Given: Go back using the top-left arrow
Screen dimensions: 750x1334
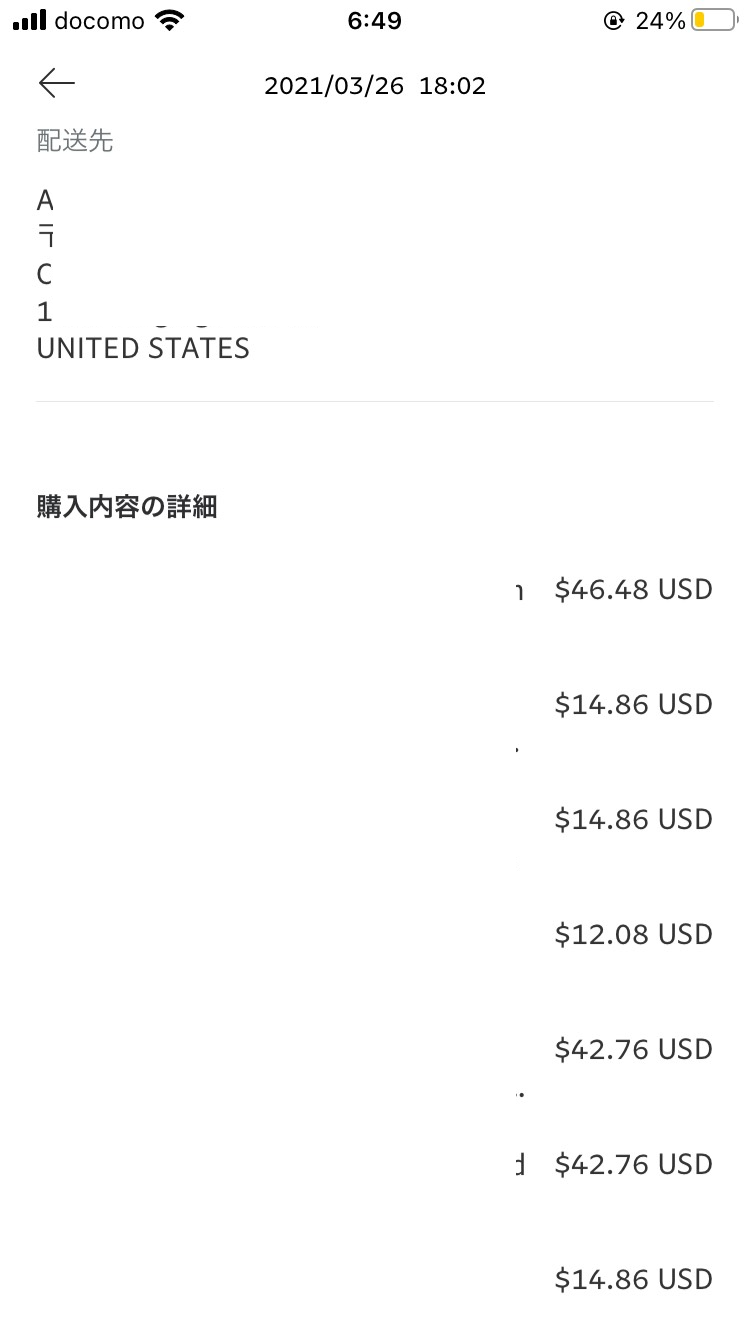Looking at the screenshot, I should click(57, 84).
